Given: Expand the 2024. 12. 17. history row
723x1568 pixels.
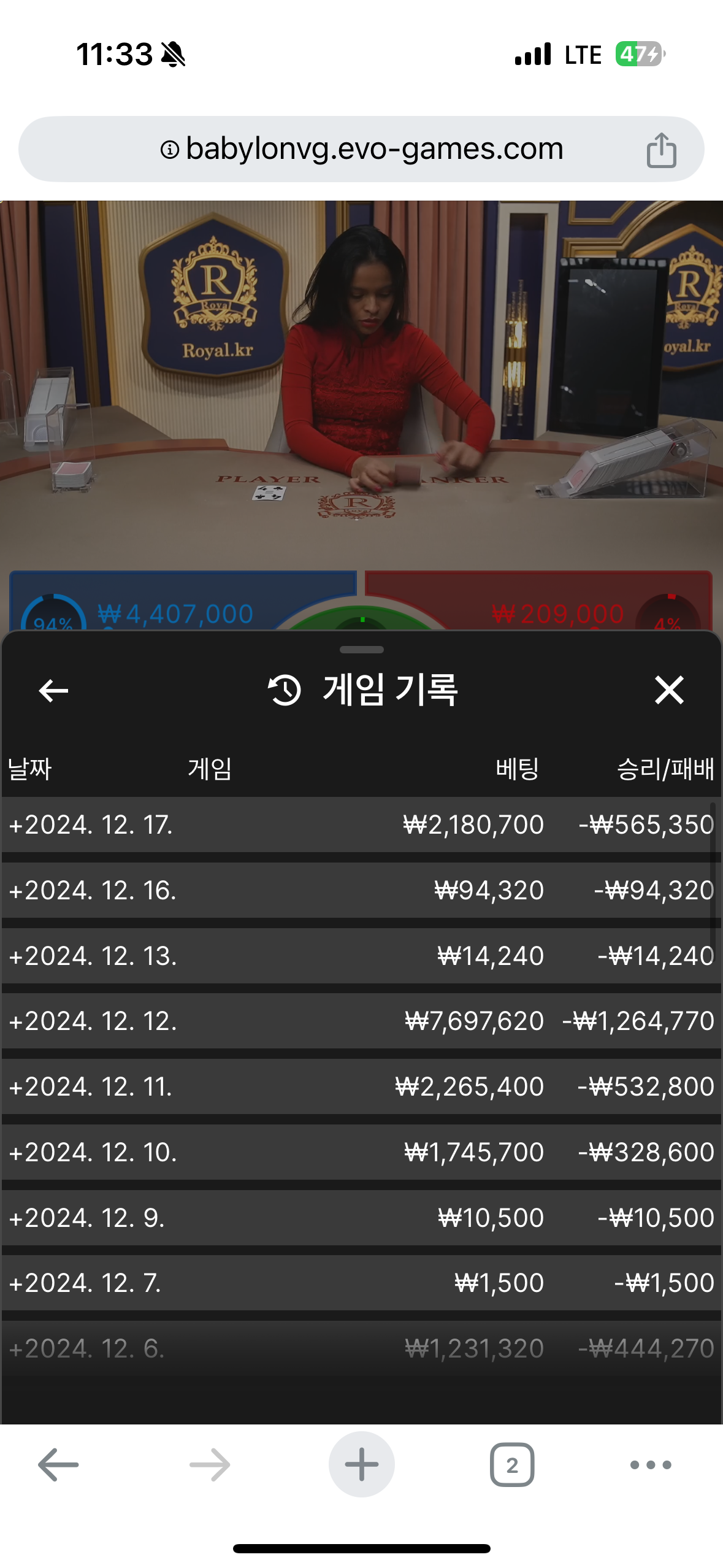Looking at the screenshot, I should click(361, 824).
